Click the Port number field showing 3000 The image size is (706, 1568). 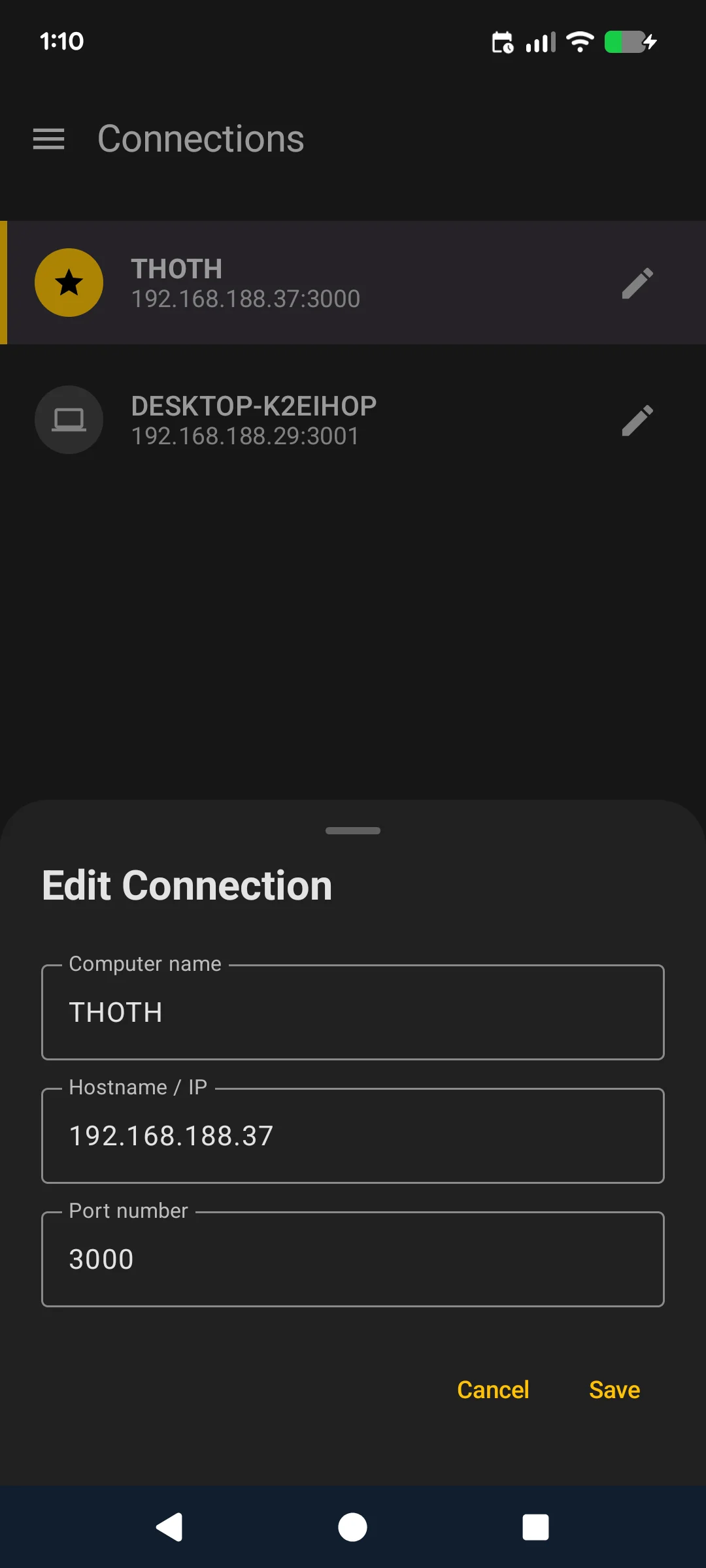coord(353,1259)
